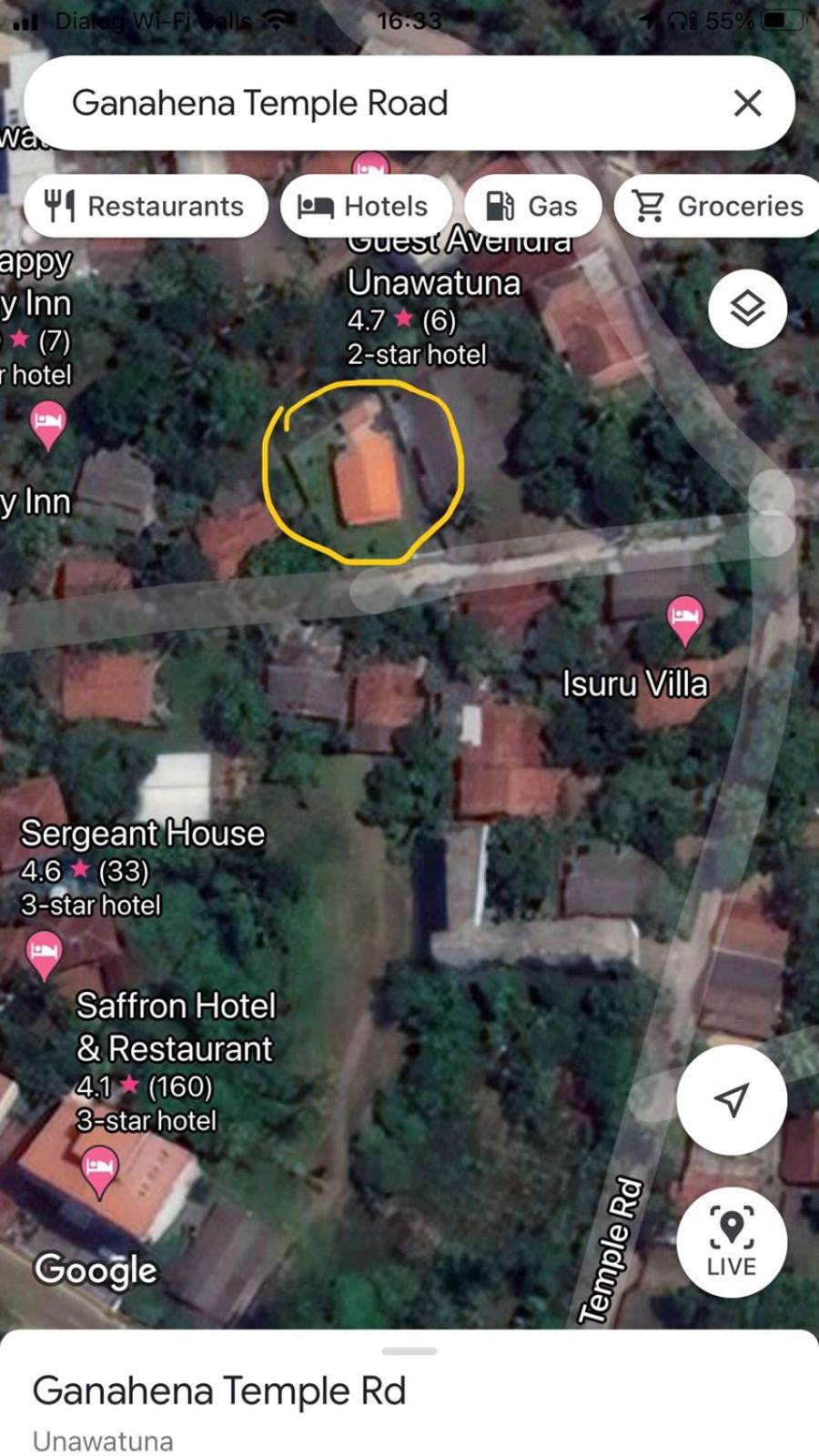Open the Isuru Villa map pin
This screenshot has height=1456, width=819.
684,618
